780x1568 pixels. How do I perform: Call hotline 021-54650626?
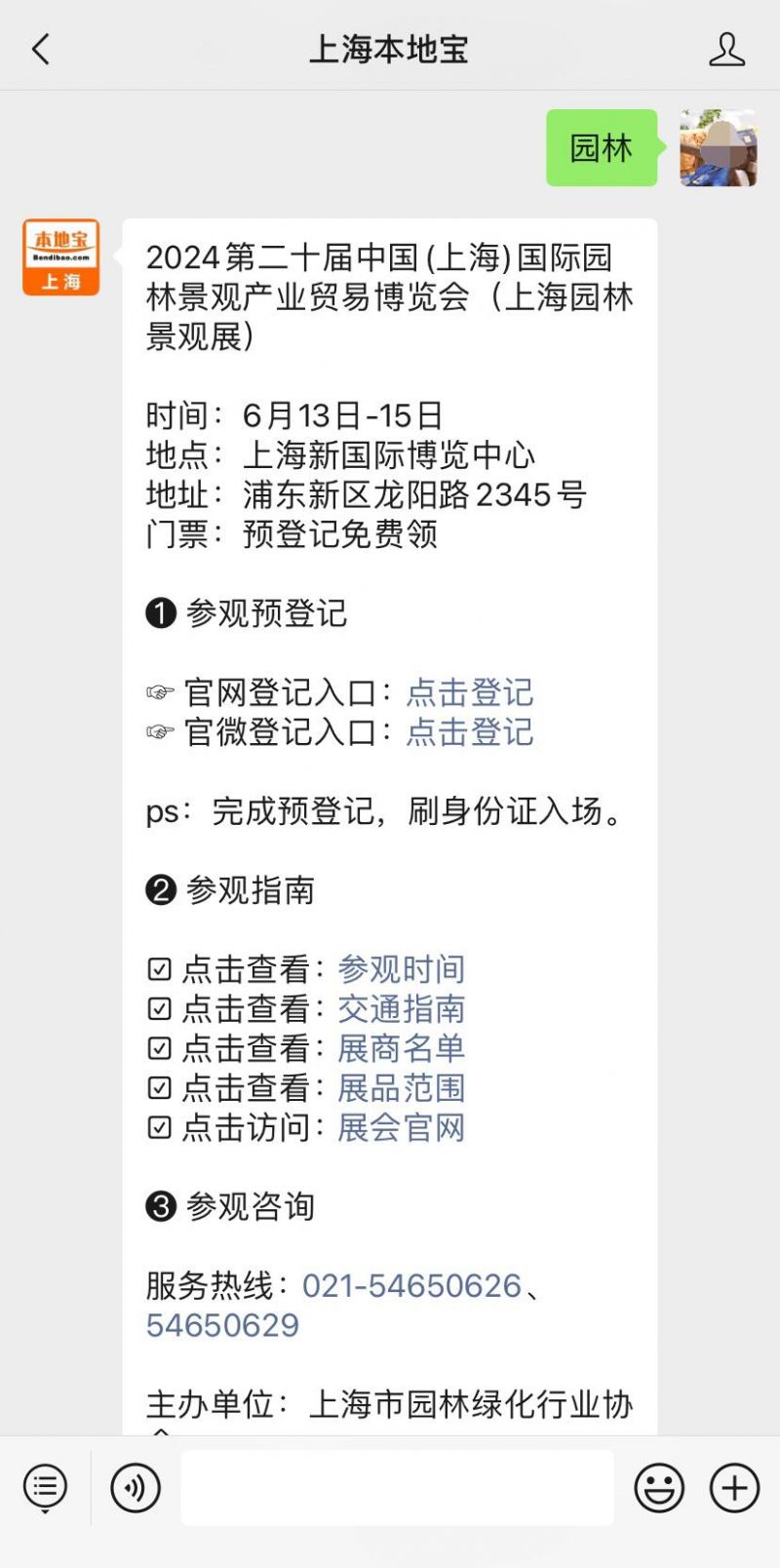tap(411, 1286)
